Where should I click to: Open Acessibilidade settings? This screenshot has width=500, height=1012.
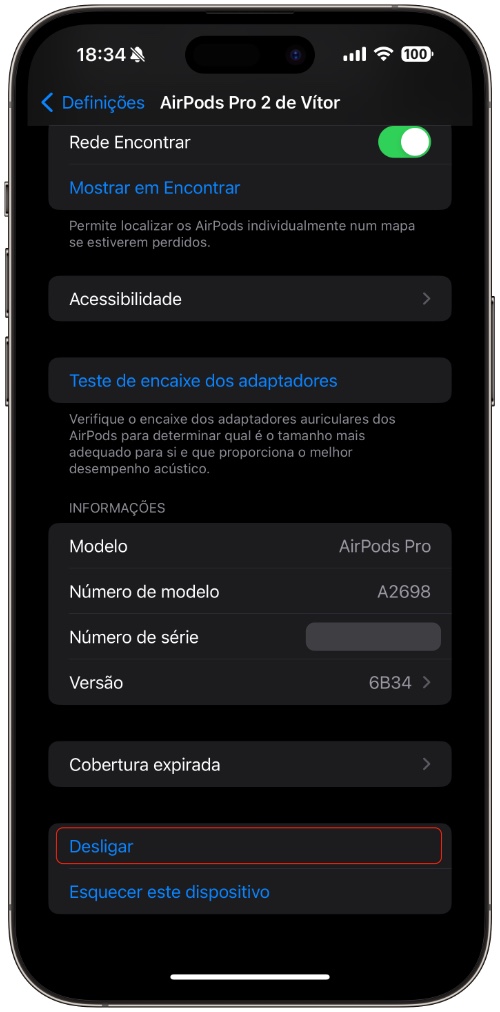click(x=250, y=299)
